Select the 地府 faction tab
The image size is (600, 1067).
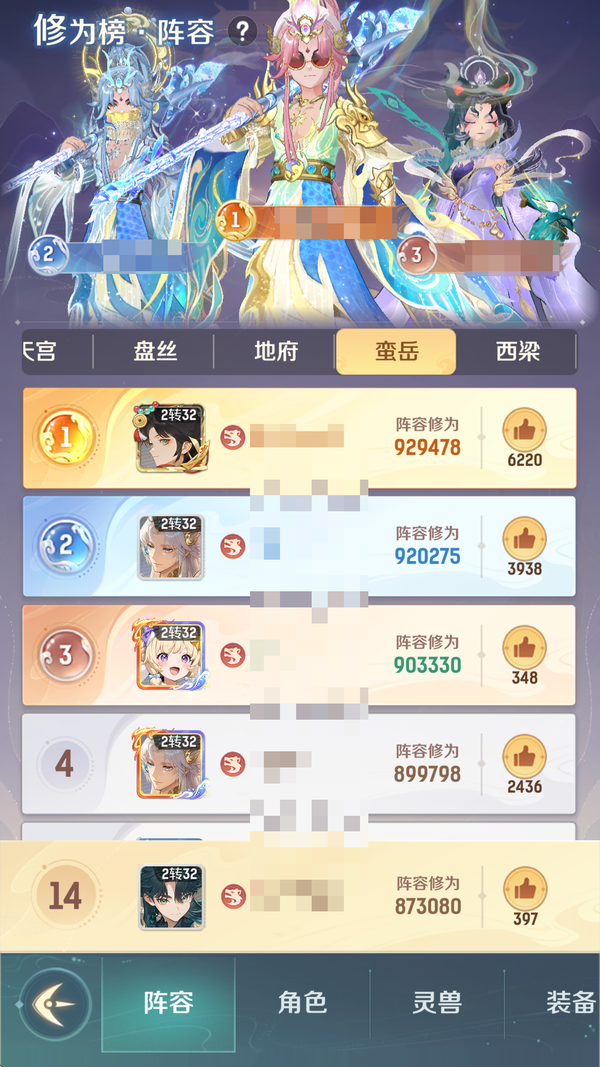tap(276, 352)
